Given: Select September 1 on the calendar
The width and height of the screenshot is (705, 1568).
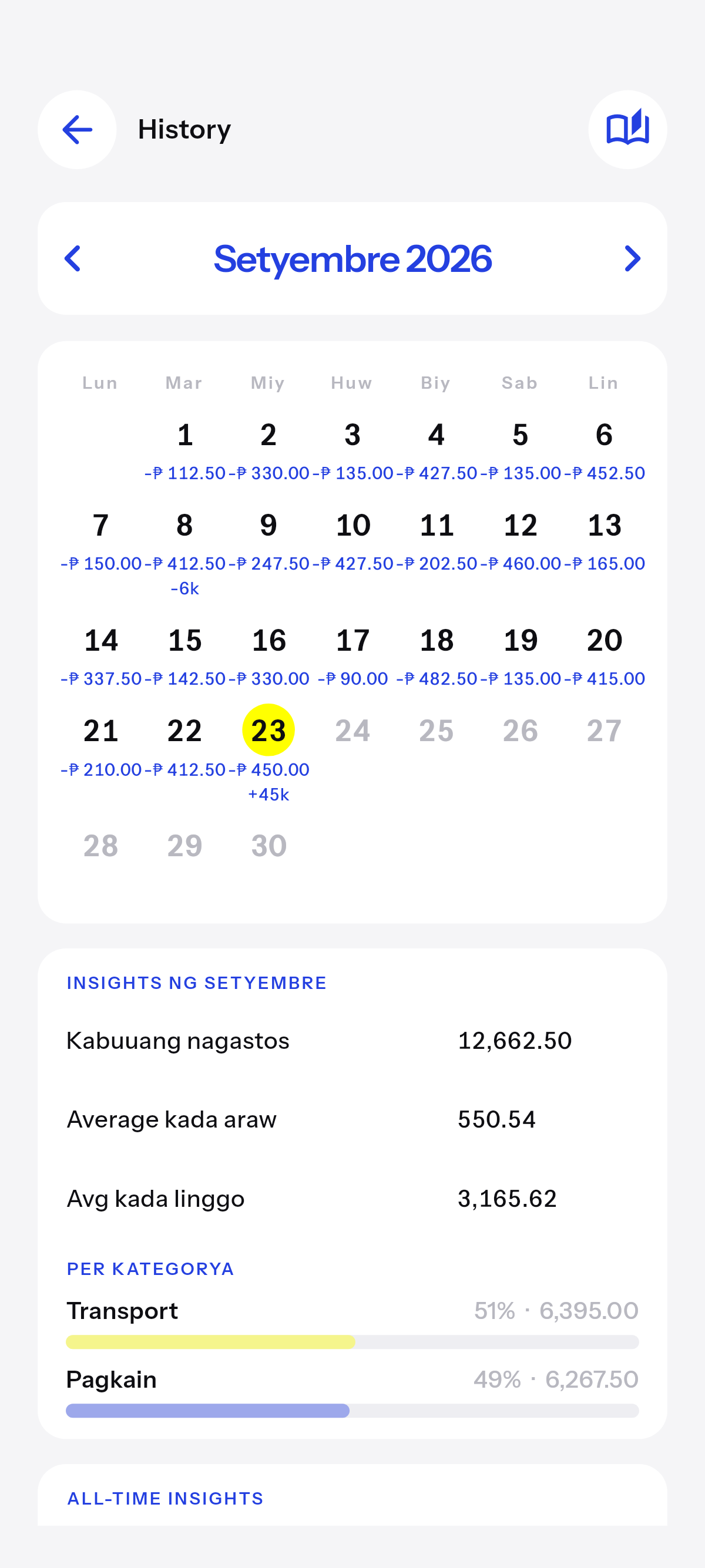Looking at the screenshot, I should (185, 451).
